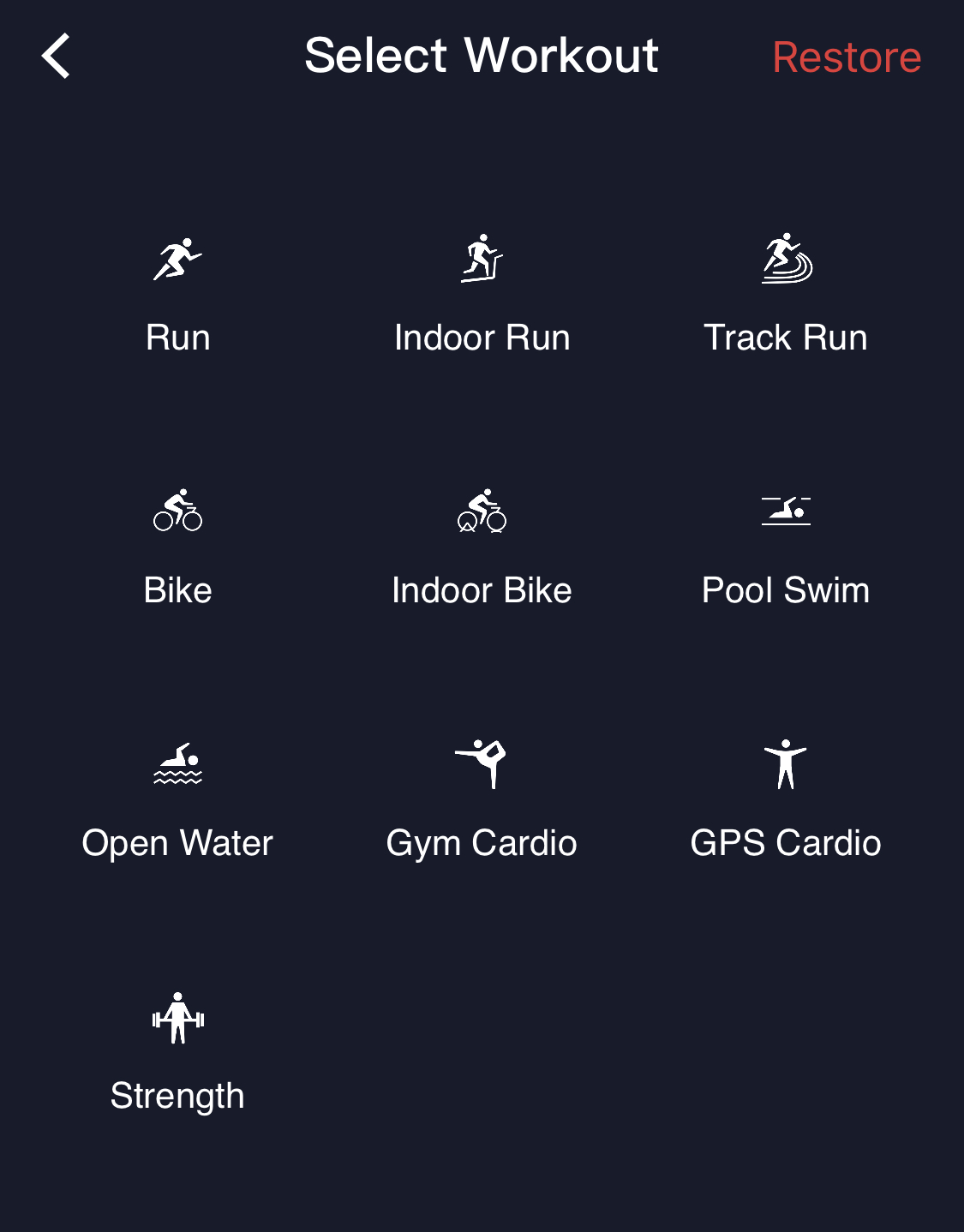
Task: Select the Run workout
Action: [177, 294]
